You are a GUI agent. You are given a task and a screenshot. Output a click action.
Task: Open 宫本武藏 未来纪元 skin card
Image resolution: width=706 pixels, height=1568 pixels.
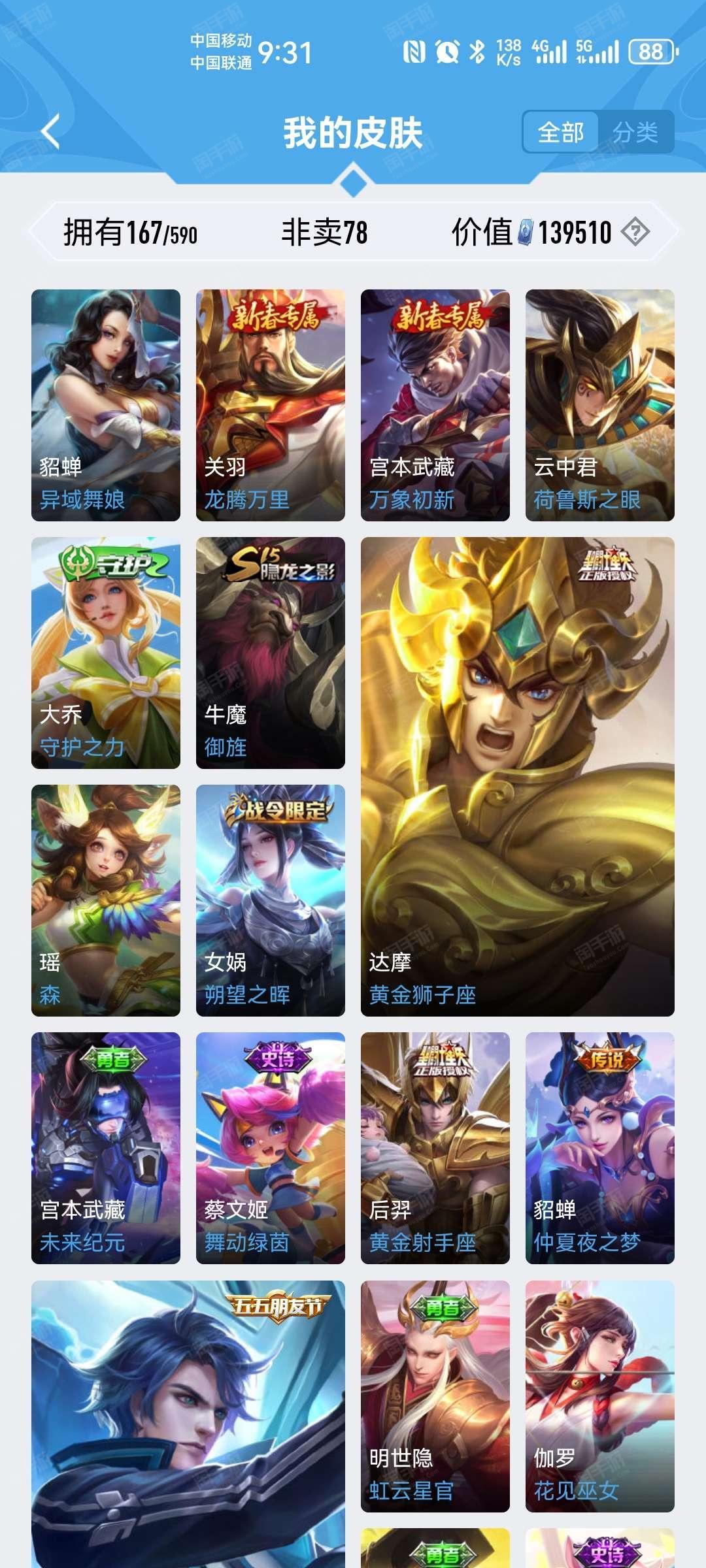tap(106, 1148)
